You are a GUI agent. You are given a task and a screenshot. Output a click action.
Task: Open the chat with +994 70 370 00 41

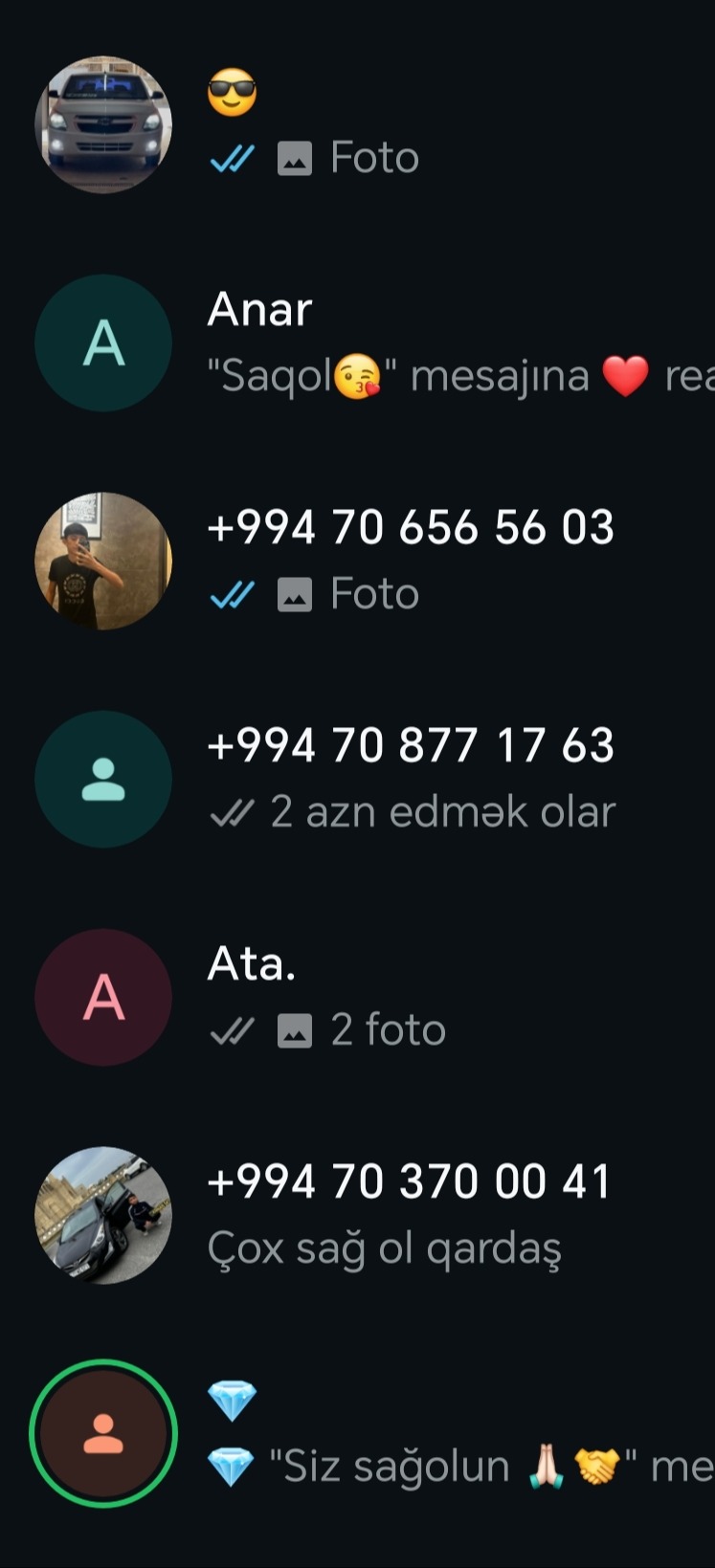[x=431, y=1215]
